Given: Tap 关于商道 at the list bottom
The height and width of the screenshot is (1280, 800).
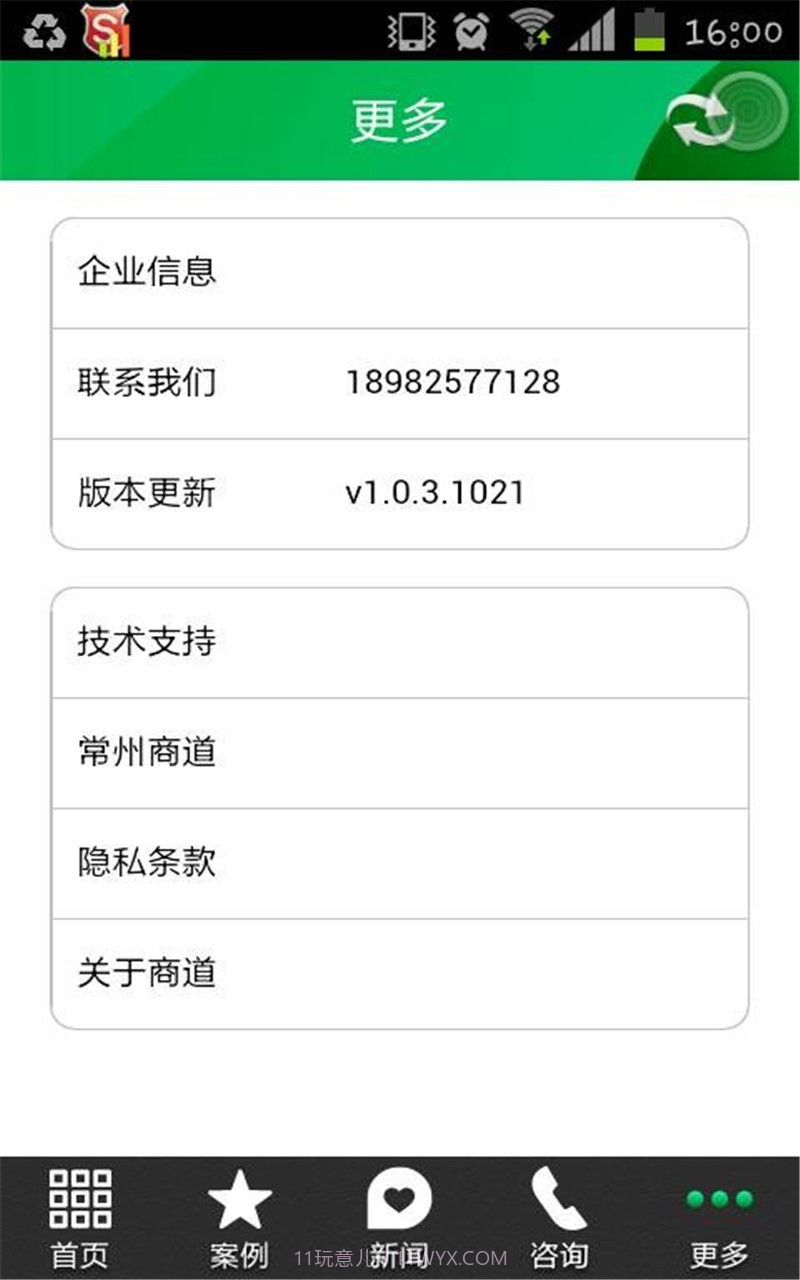Looking at the screenshot, I should point(400,971).
